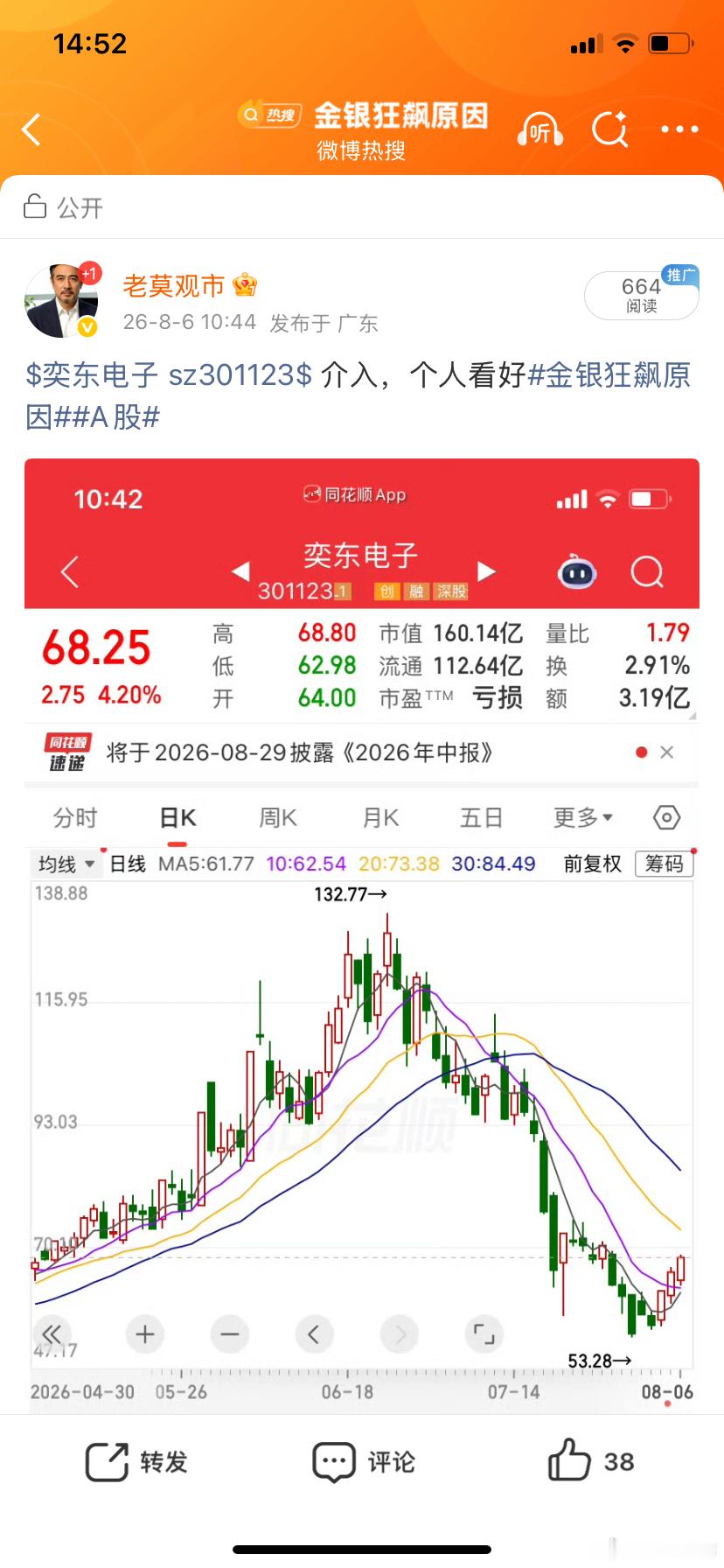The width and height of the screenshot is (724, 1568).
Task: Open the $奕东电子 sz301123$ stock link
Action: click(x=169, y=375)
